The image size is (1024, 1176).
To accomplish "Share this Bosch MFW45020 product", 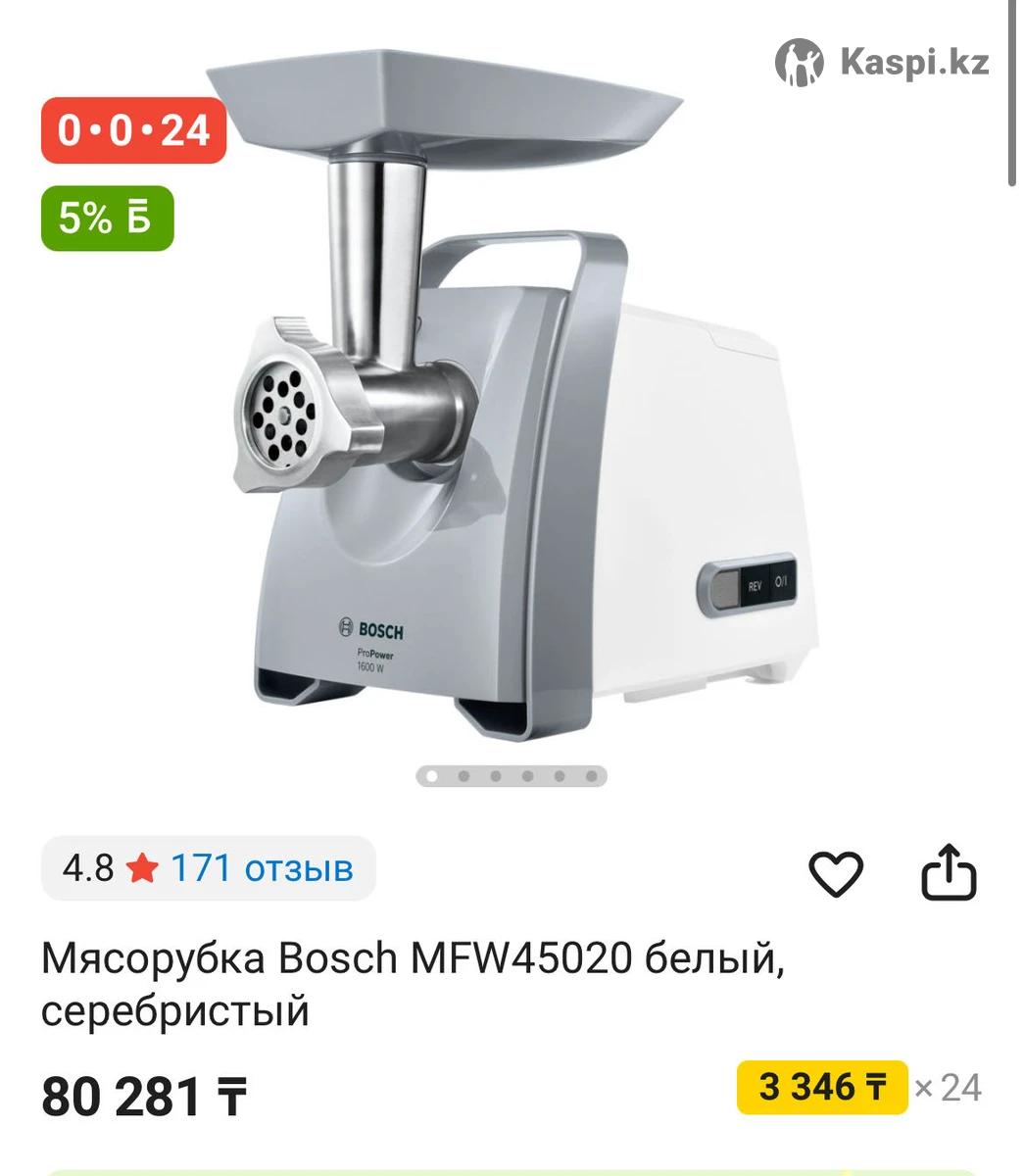I will (950, 872).
